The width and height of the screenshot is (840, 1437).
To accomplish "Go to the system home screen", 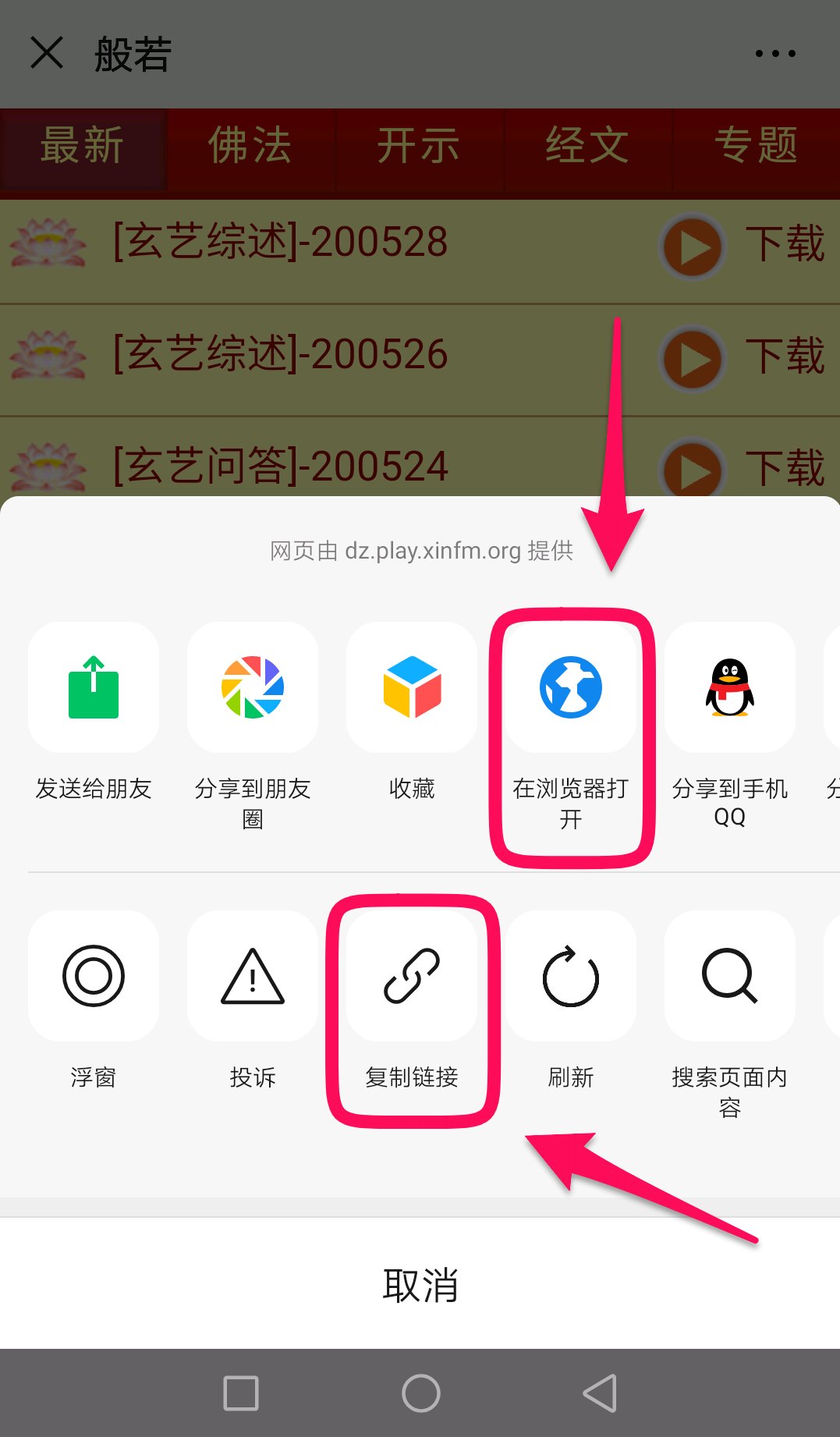I will [420, 1393].
